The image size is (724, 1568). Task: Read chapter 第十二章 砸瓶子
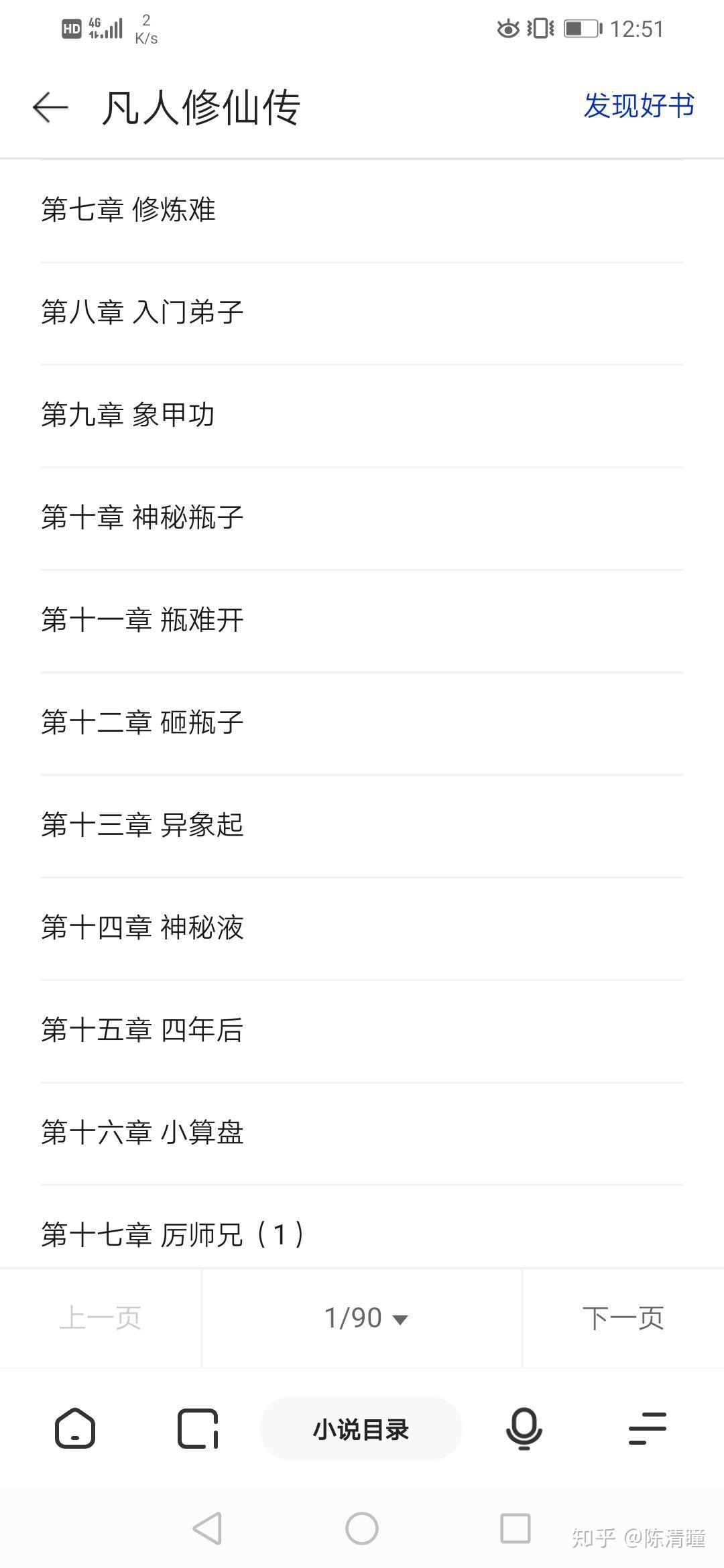pos(142,722)
